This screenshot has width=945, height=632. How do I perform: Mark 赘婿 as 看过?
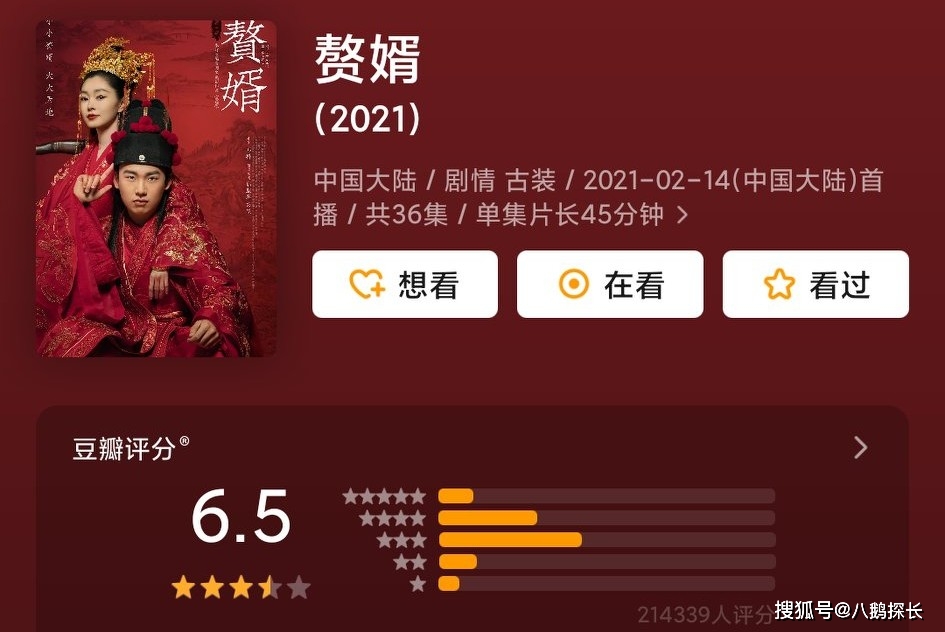(x=815, y=285)
